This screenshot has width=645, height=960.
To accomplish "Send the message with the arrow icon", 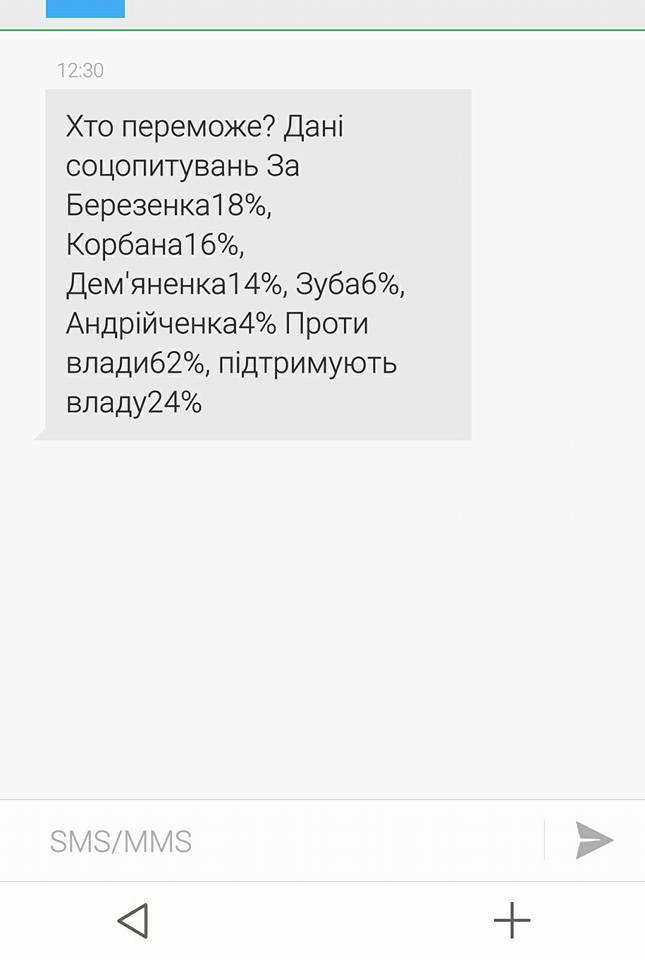I will pyautogui.click(x=594, y=840).
